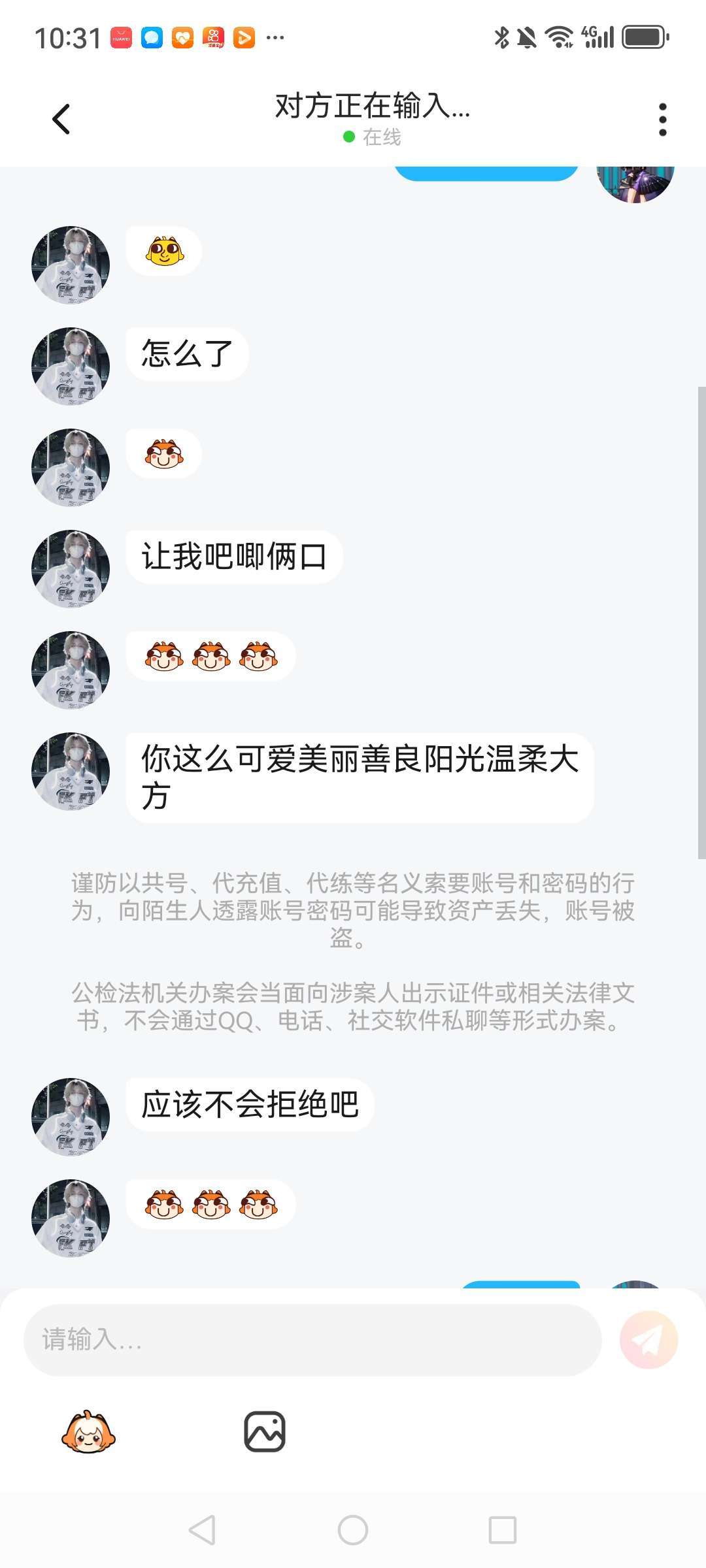Open sender's avatar beside 怎么了
Image resolution: width=706 pixels, height=1568 pixels.
pos(71,367)
